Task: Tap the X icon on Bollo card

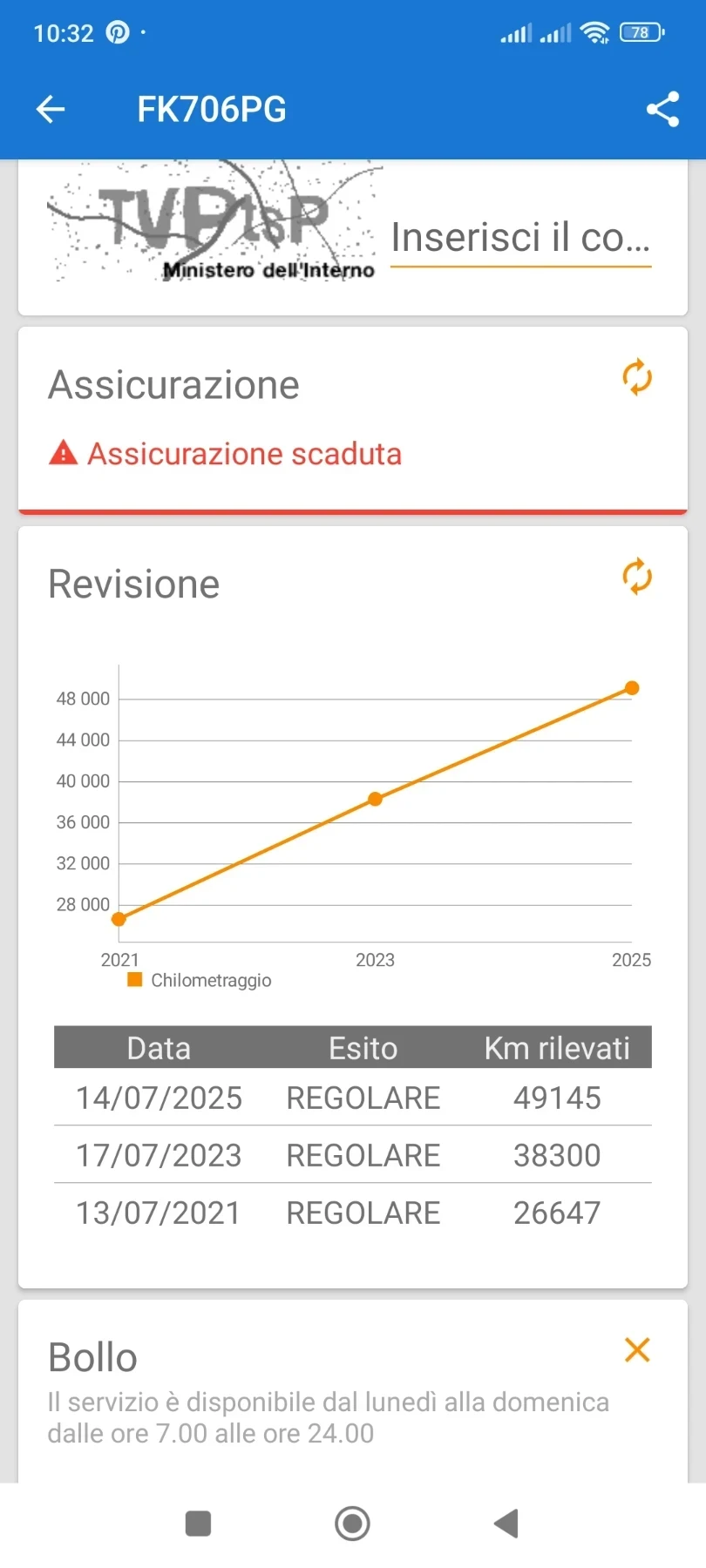Action: coord(637,1349)
